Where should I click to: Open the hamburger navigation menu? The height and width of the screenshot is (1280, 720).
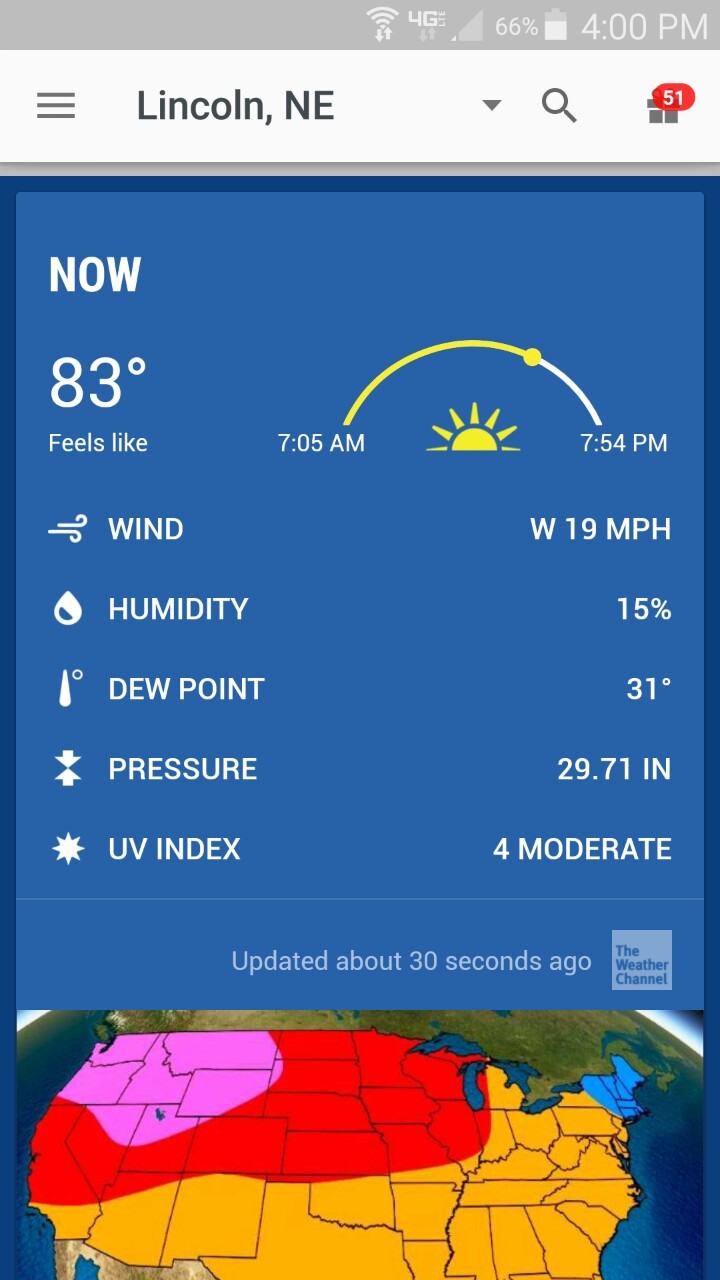click(56, 106)
